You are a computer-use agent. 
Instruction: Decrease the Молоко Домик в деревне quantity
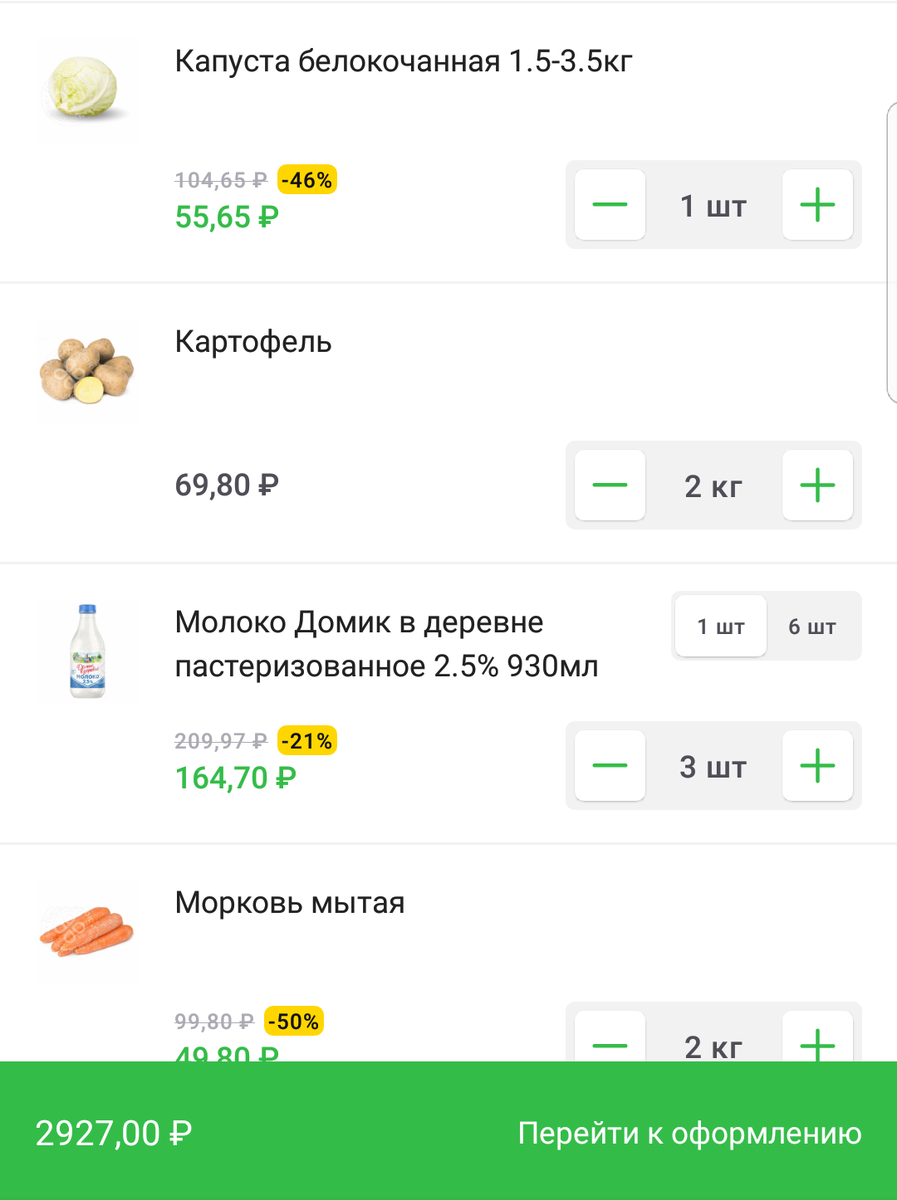click(x=610, y=767)
